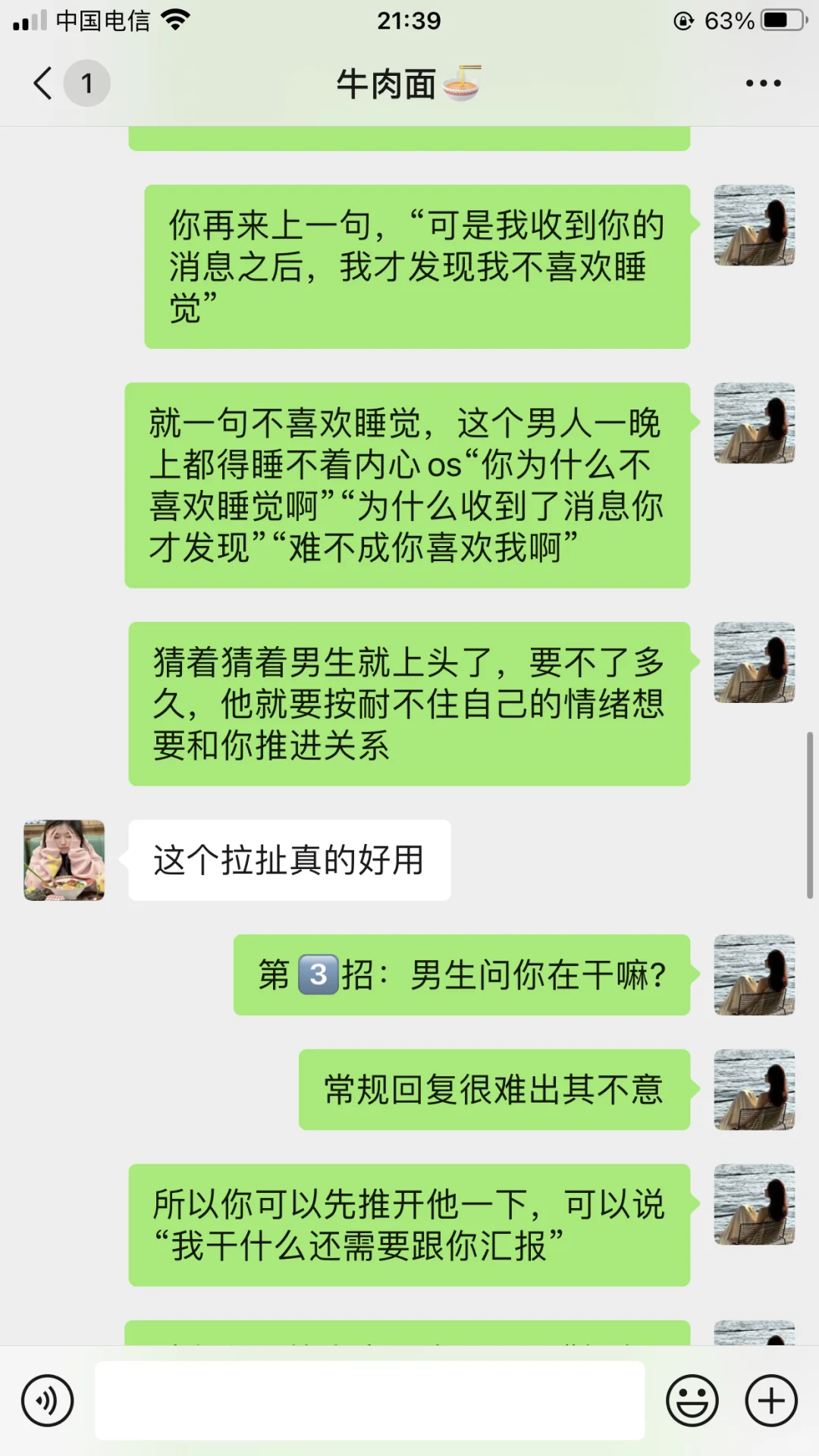
Task: Open the emoji sticker panel
Action: pyautogui.click(x=692, y=1401)
